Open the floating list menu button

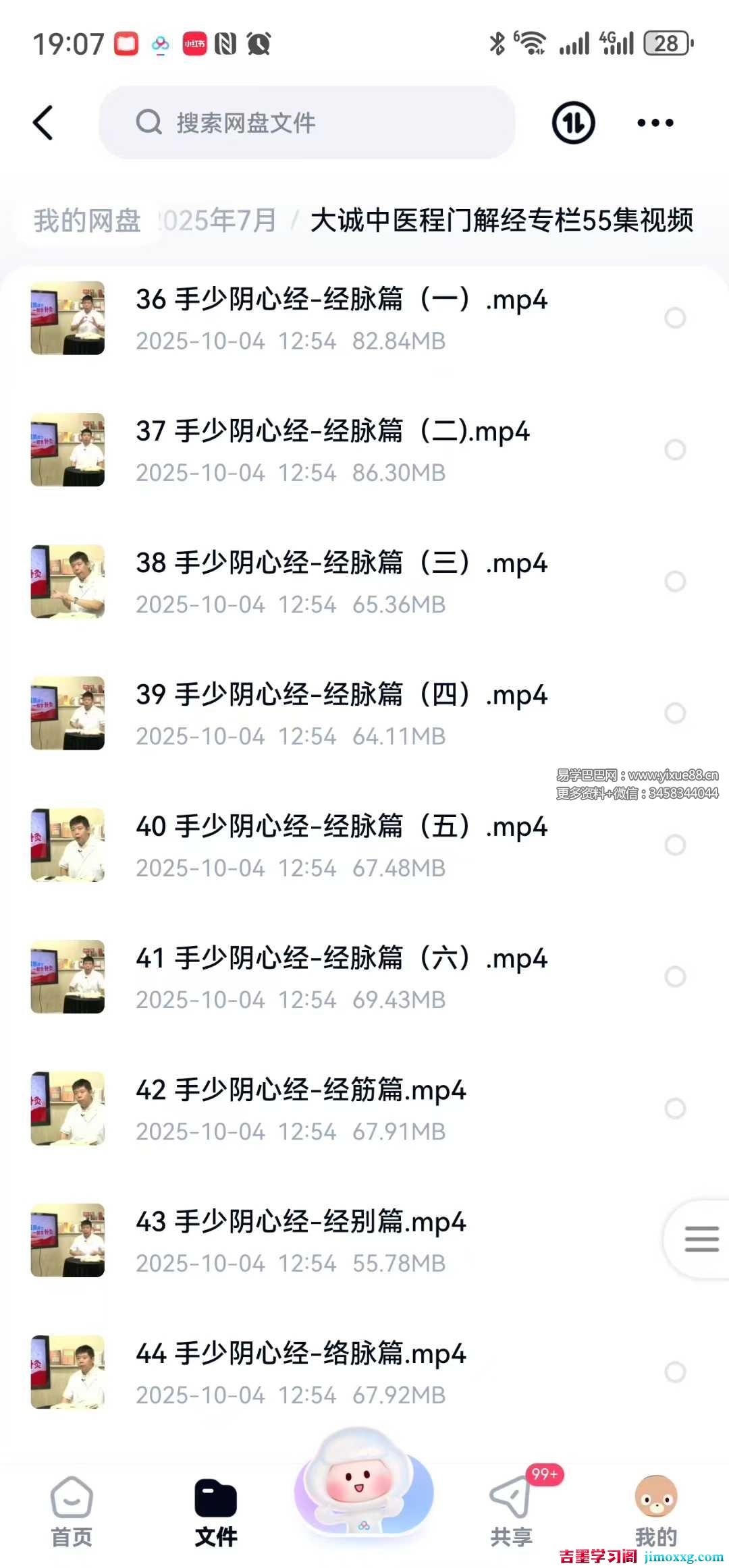pos(701,1239)
